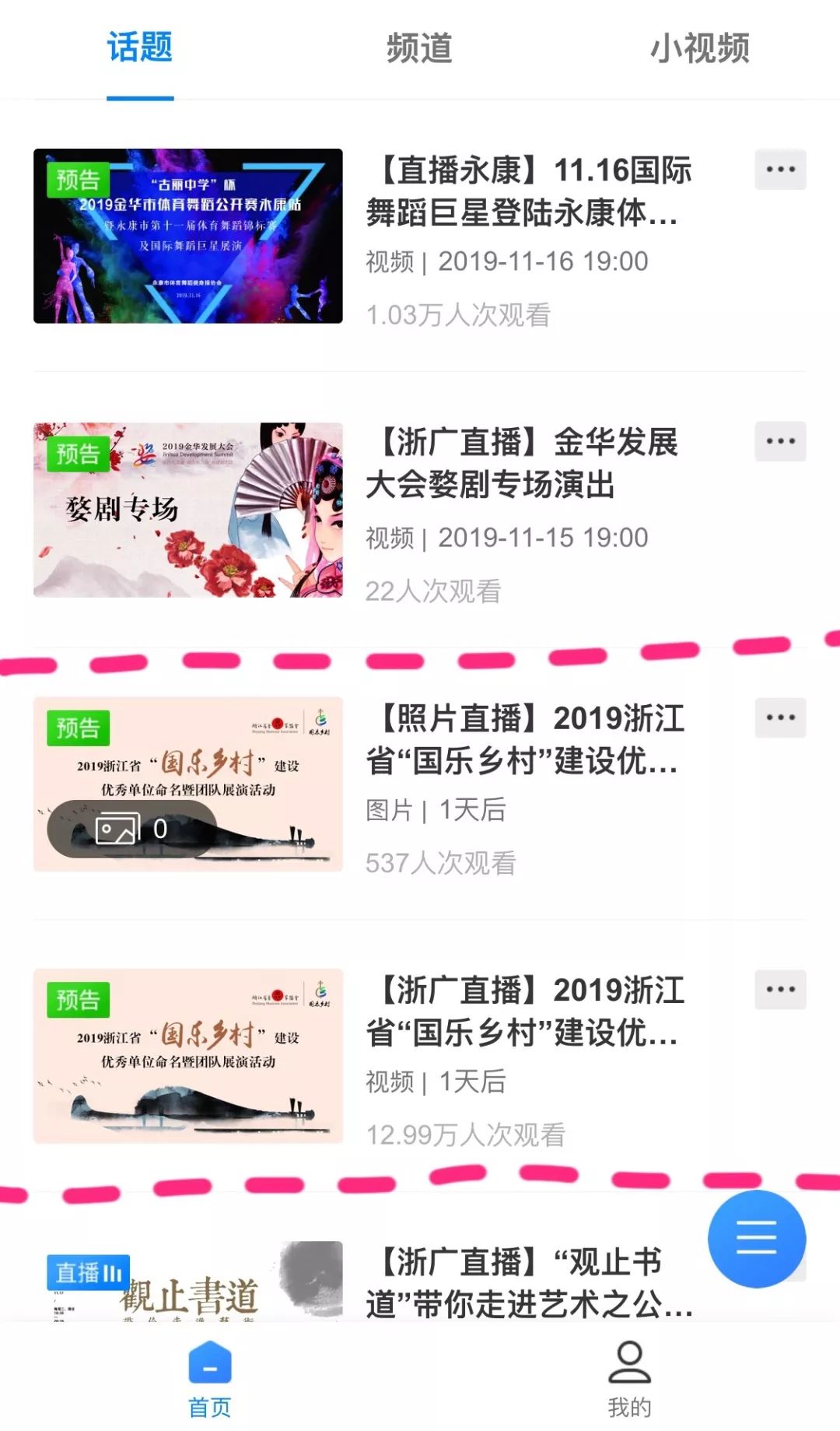Open more options for 【直播永康】 item

click(780, 170)
